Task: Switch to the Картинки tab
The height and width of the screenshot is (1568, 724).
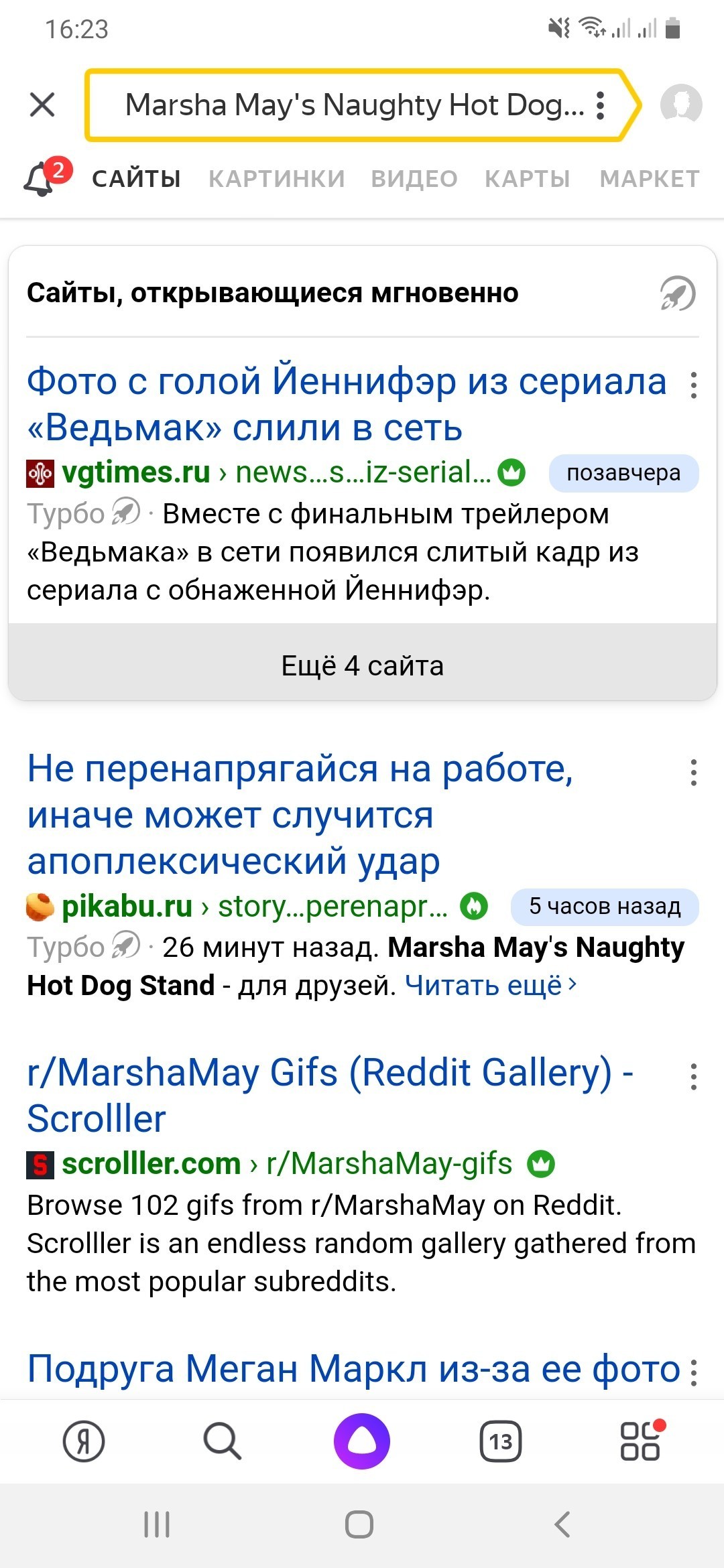Action: coord(276,179)
